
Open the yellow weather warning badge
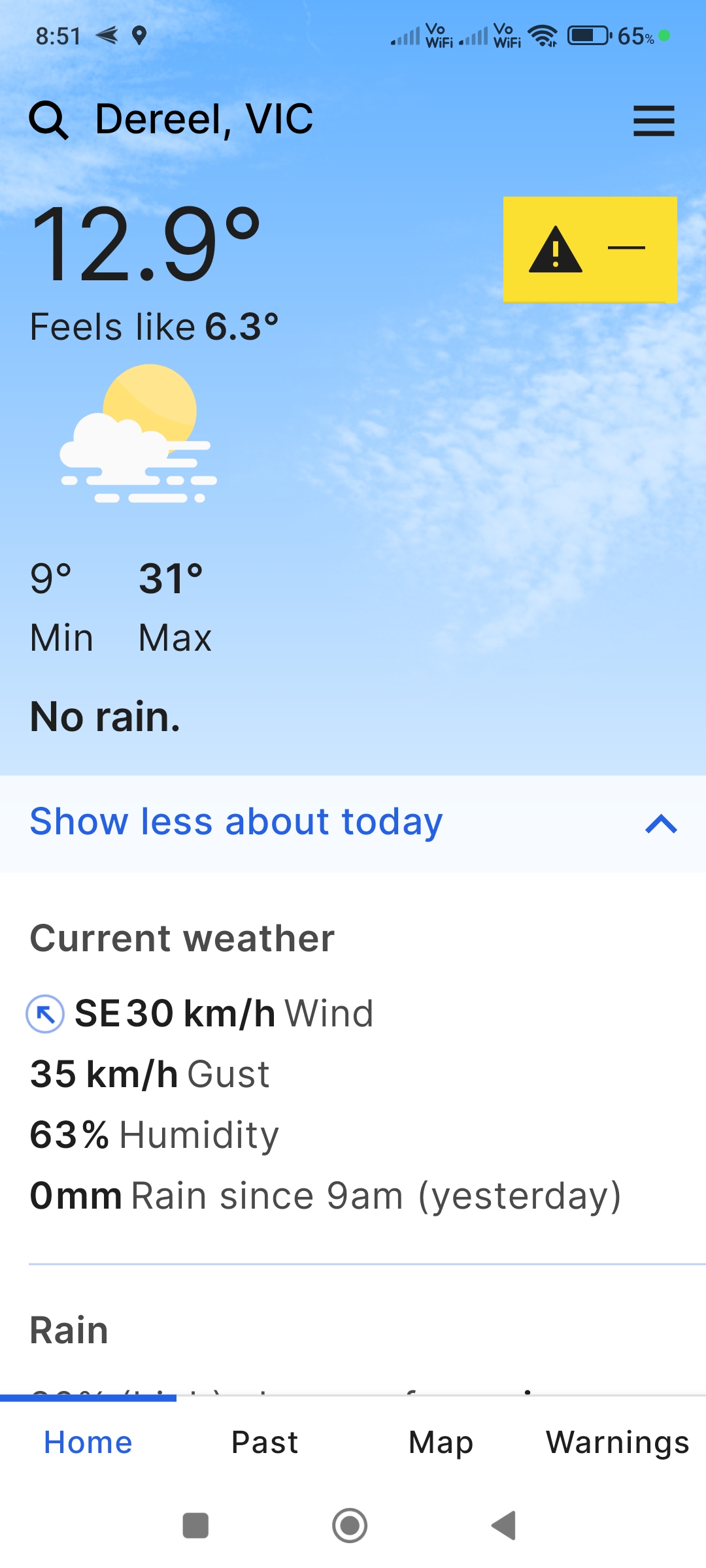point(590,249)
